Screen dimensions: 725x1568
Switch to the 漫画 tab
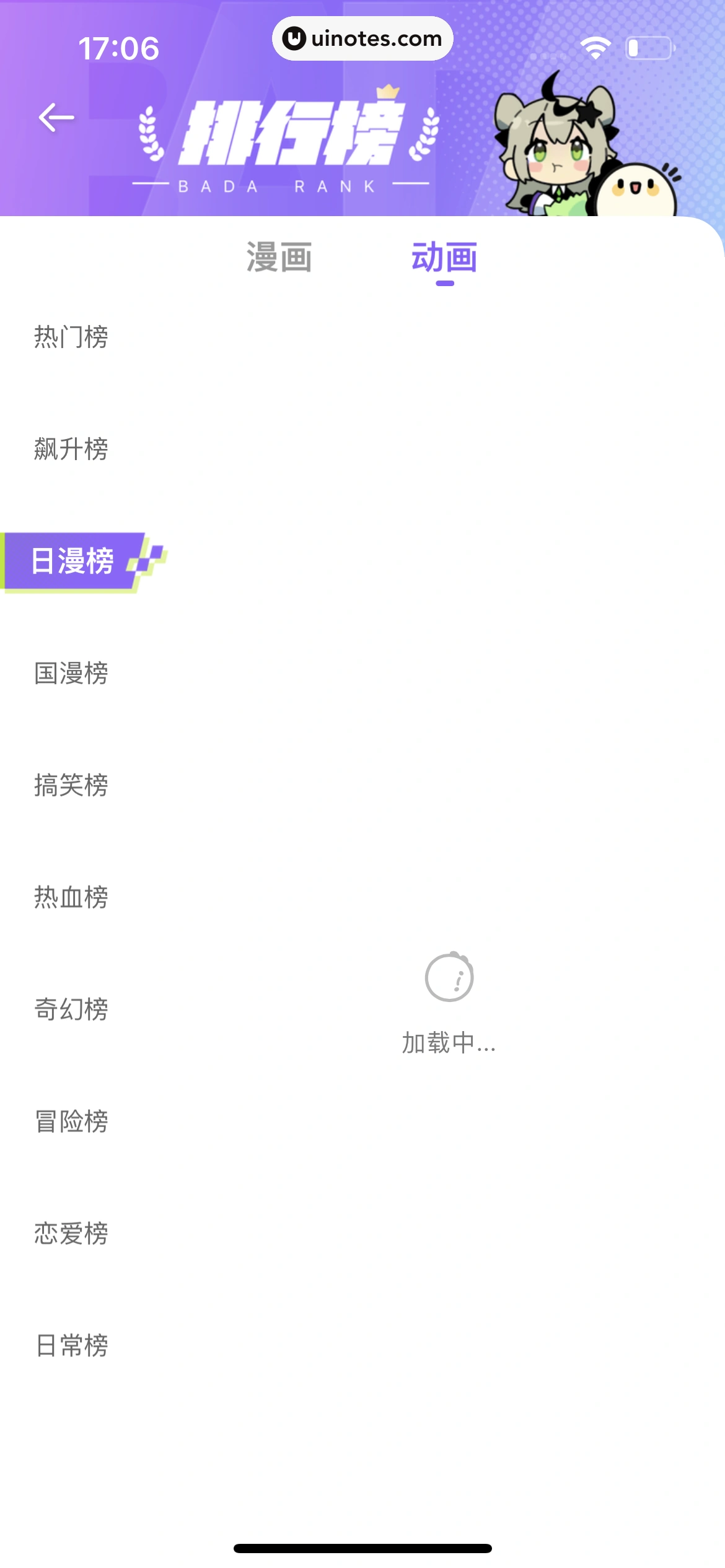[279, 258]
